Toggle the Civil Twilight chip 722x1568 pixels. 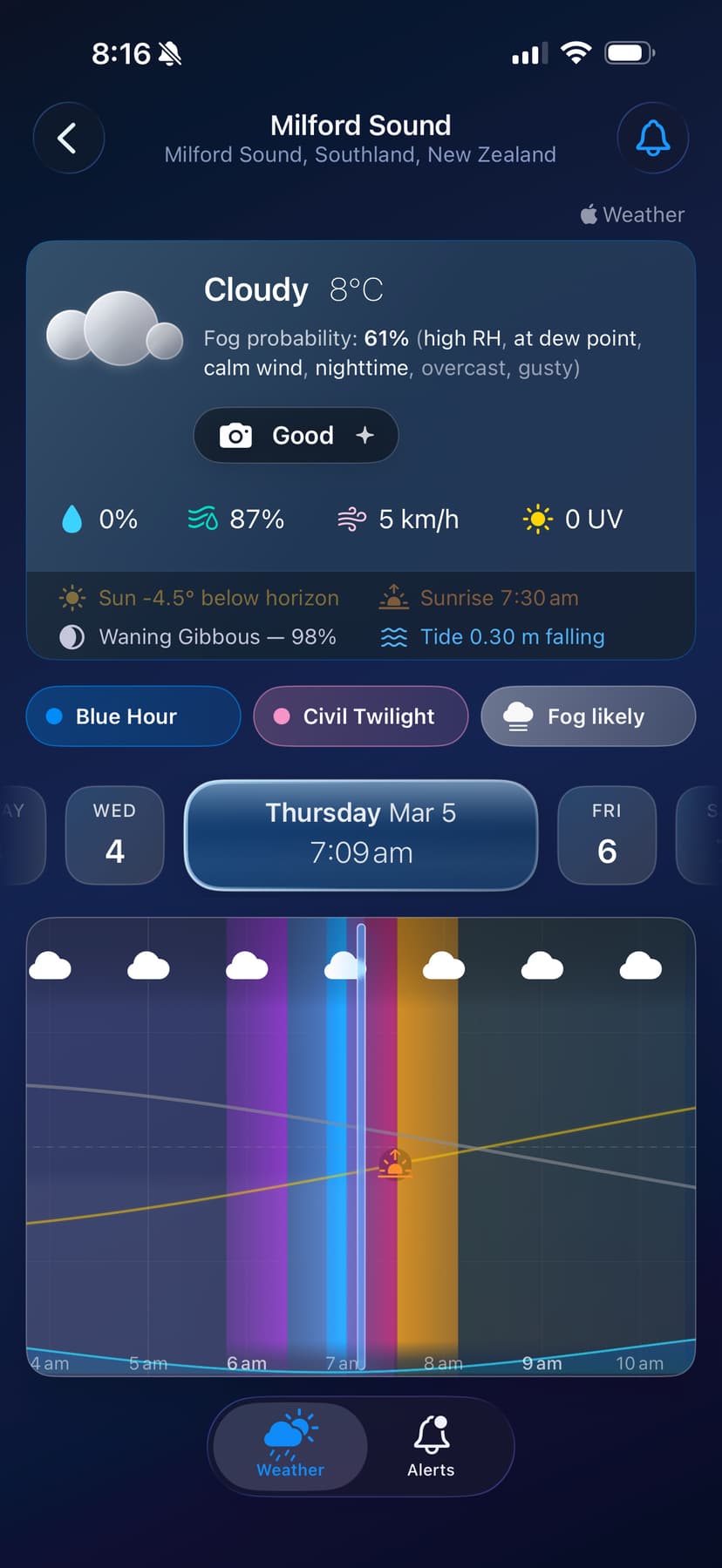[x=360, y=716]
